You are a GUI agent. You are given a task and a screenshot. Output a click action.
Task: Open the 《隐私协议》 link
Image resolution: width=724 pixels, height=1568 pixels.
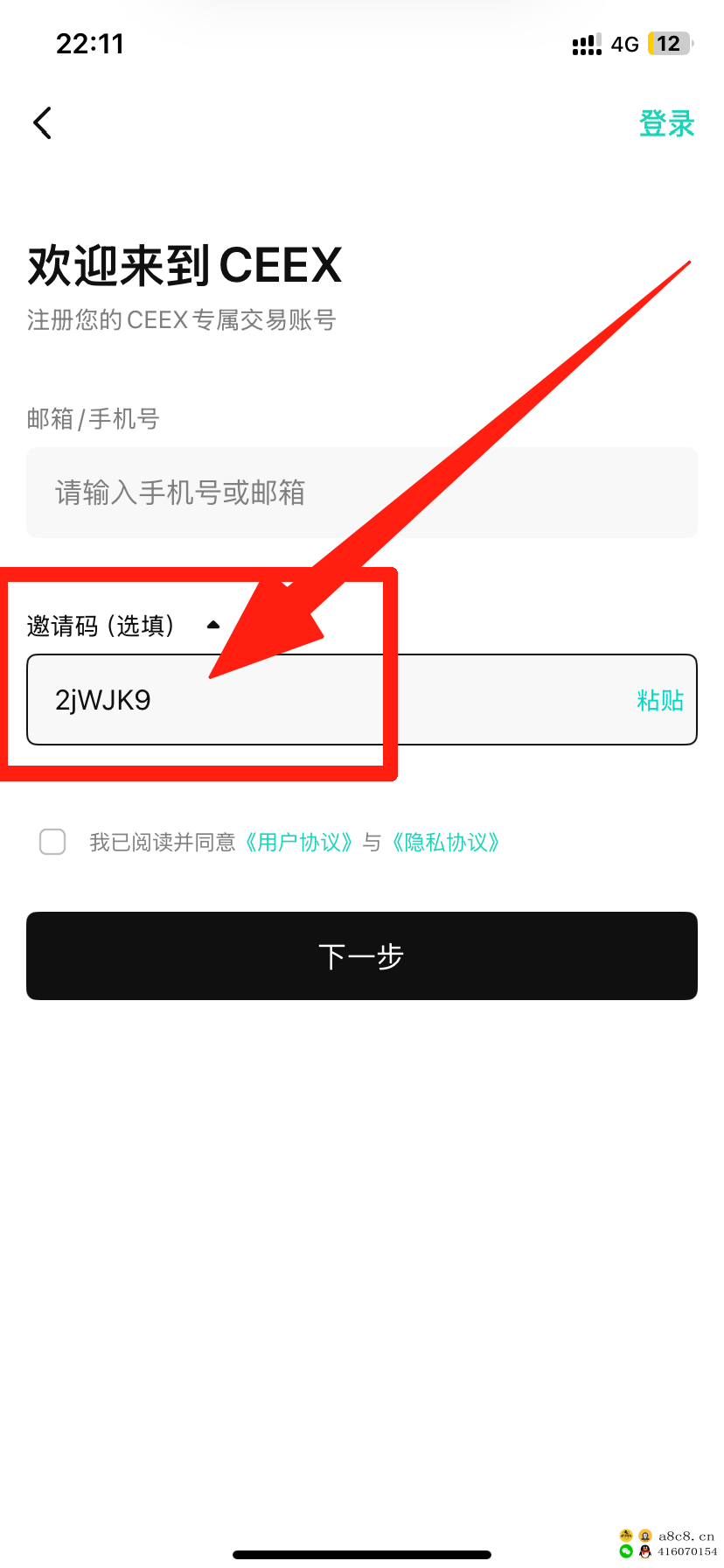pos(445,842)
